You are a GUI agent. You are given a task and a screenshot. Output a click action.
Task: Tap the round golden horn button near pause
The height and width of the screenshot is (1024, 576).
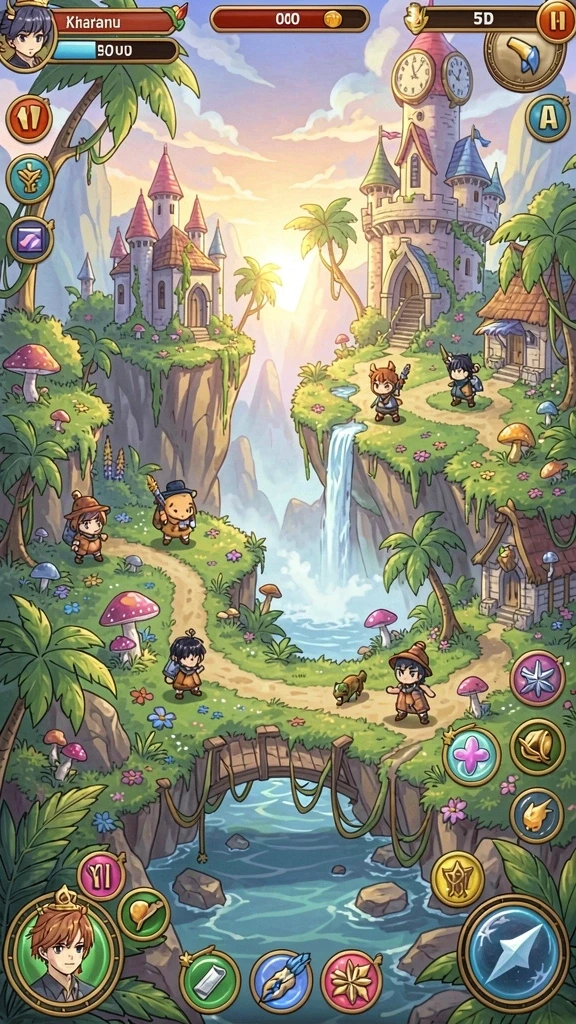click(524, 57)
